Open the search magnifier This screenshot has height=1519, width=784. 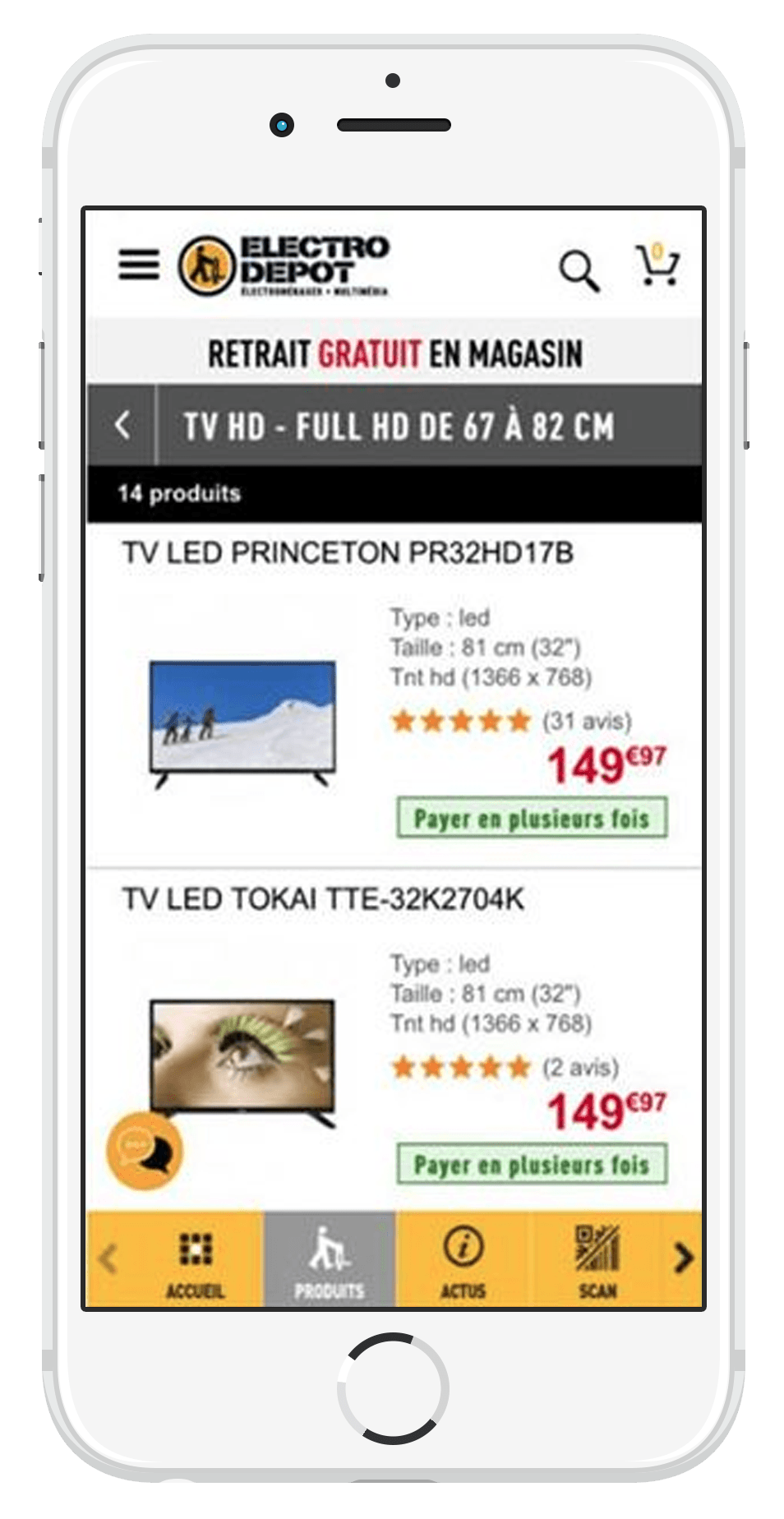[579, 270]
